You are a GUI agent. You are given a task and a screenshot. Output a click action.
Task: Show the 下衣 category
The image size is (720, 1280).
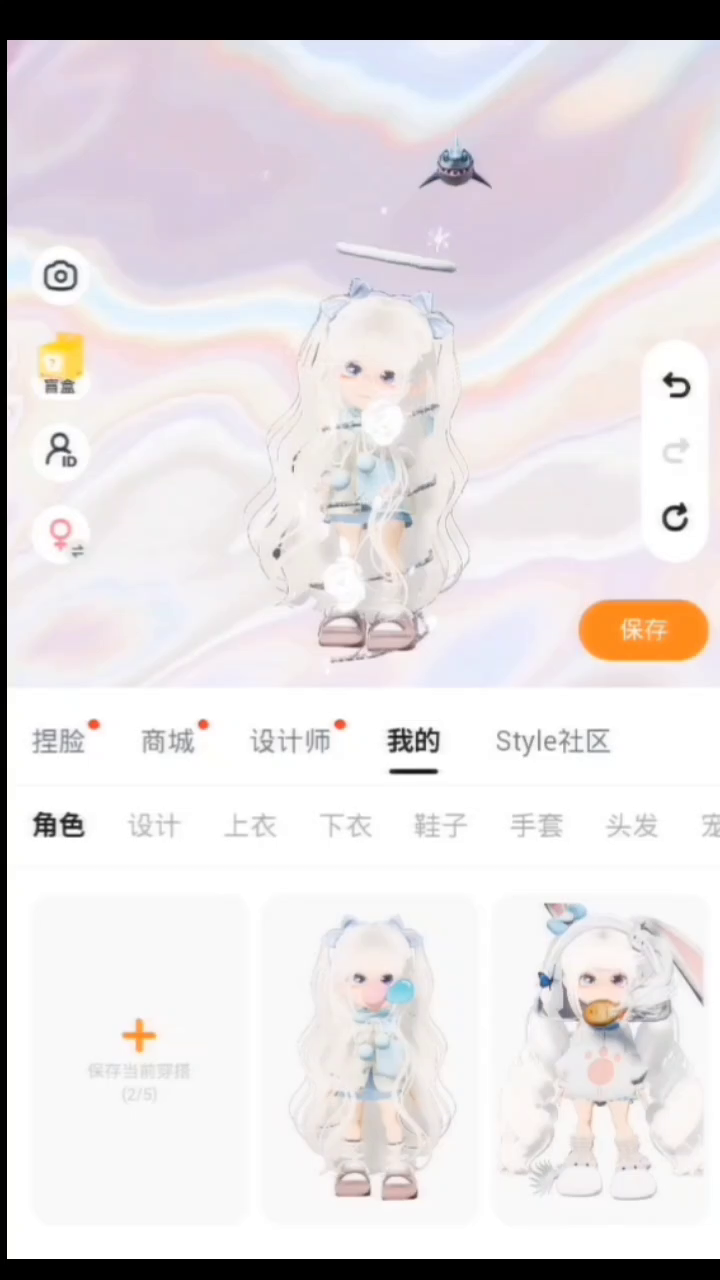(x=345, y=826)
